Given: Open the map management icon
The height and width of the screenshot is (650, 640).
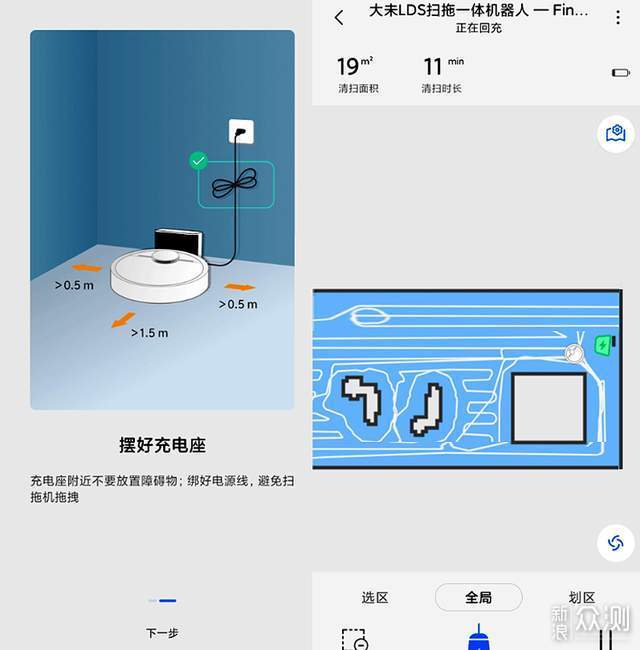Looking at the screenshot, I should (615, 134).
